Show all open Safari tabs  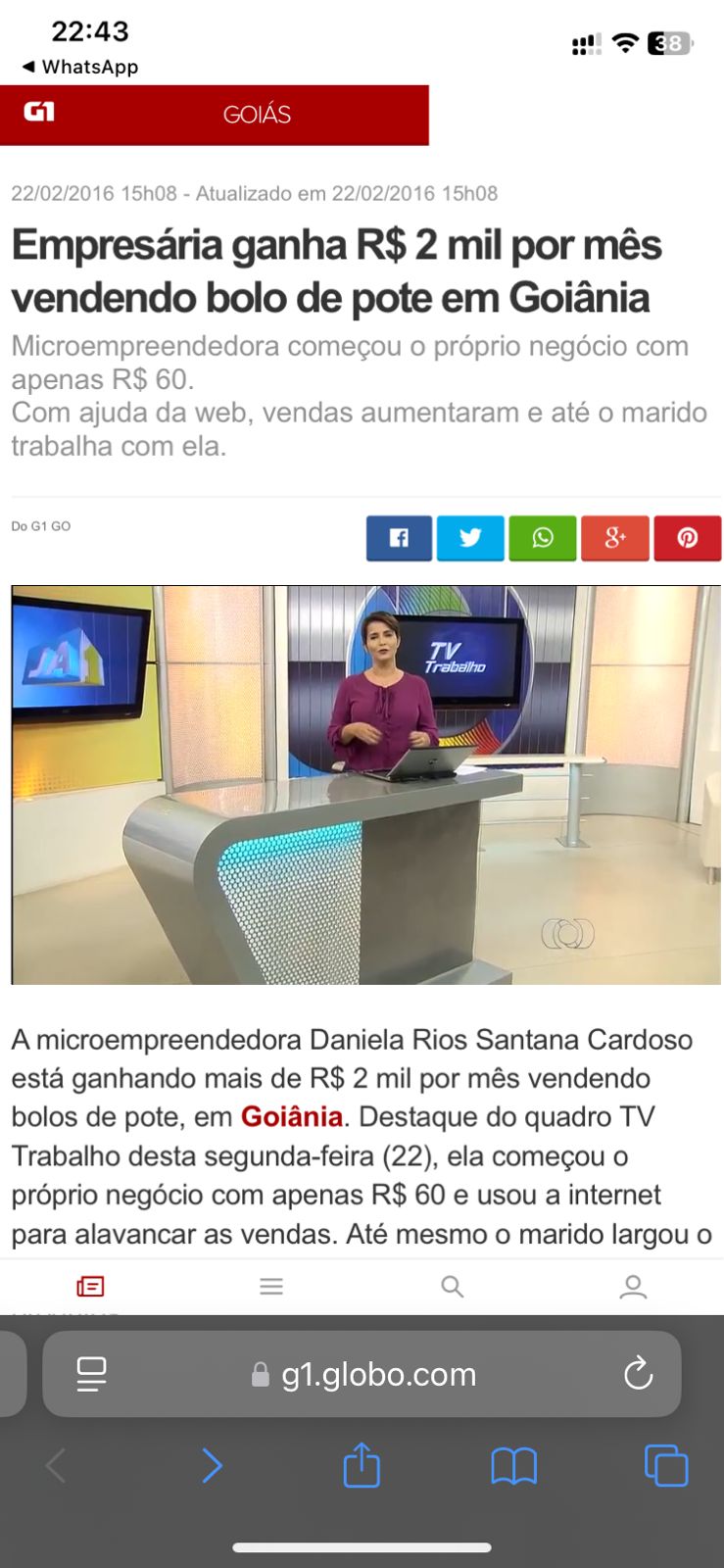(x=666, y=1466)
